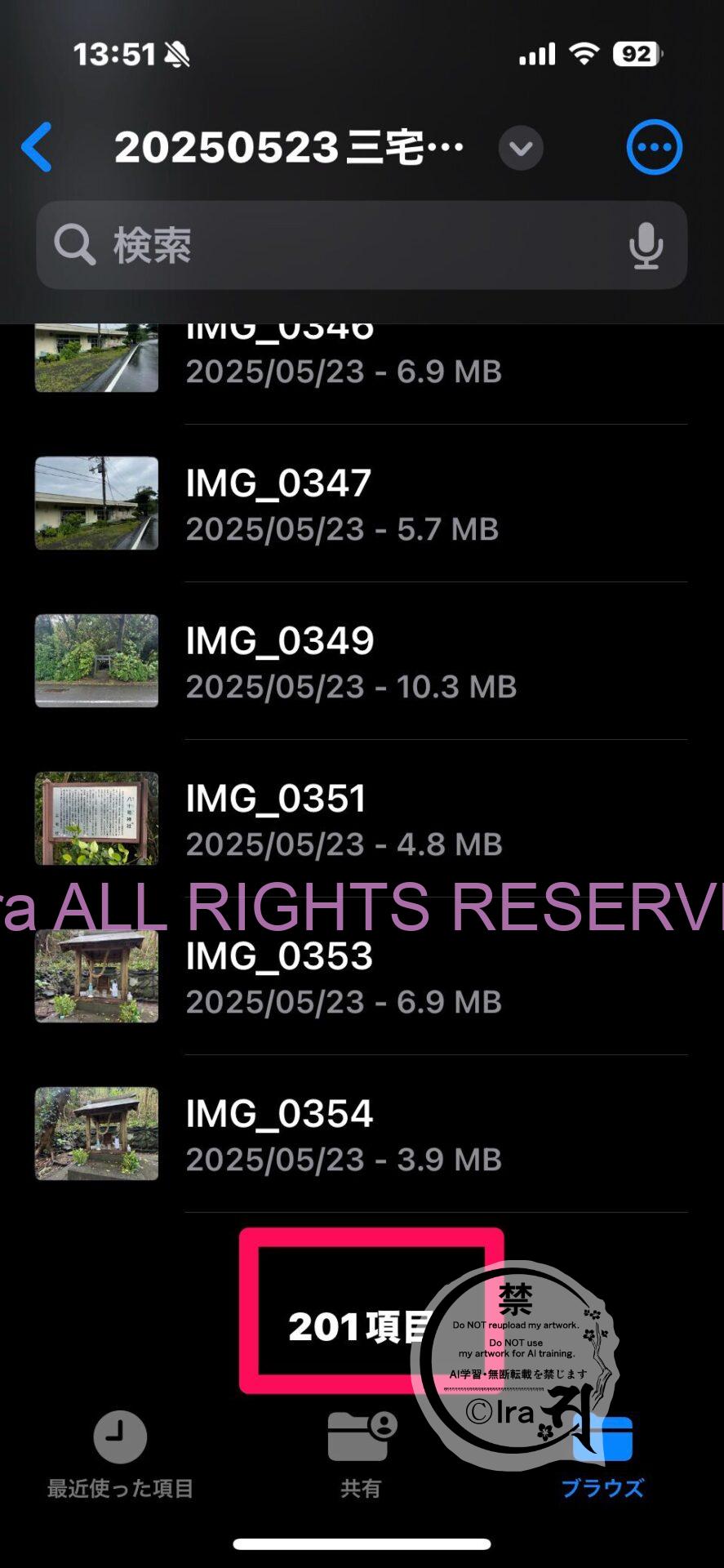The width and height of the screenshot is (724, 1568).
Task: Open the more options ellipsis menu
Action: pyautogui.click(x=654, y=148)
